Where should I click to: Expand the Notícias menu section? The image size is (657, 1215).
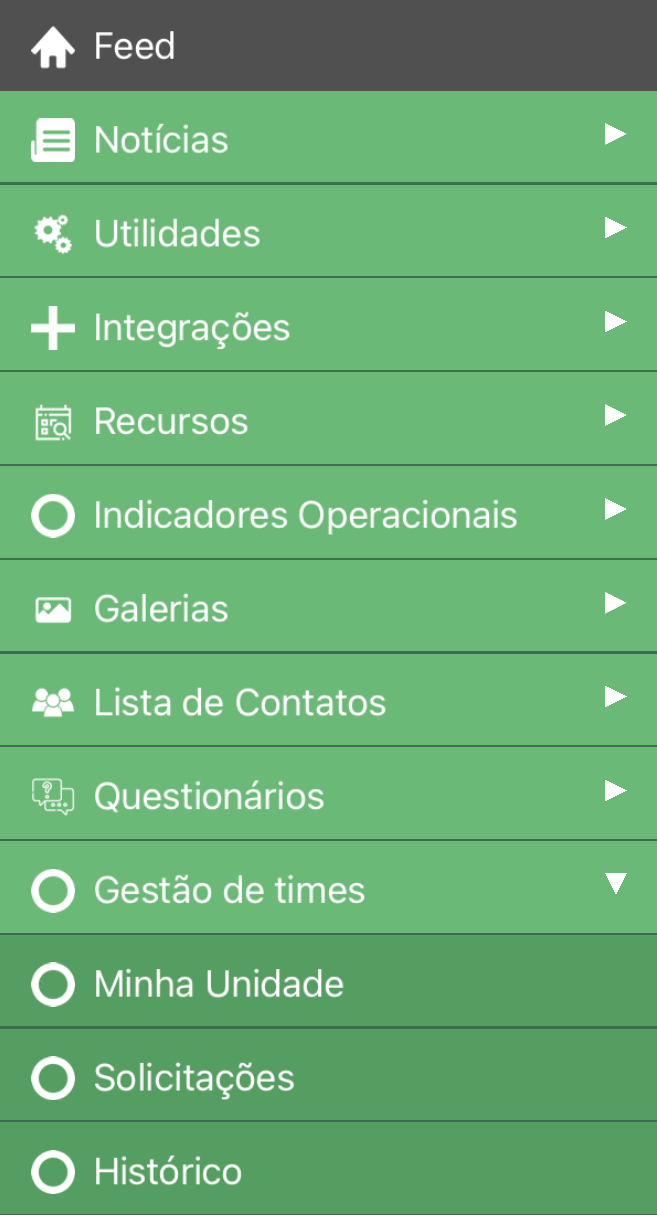pyautogui.click(x=161, y=140)
